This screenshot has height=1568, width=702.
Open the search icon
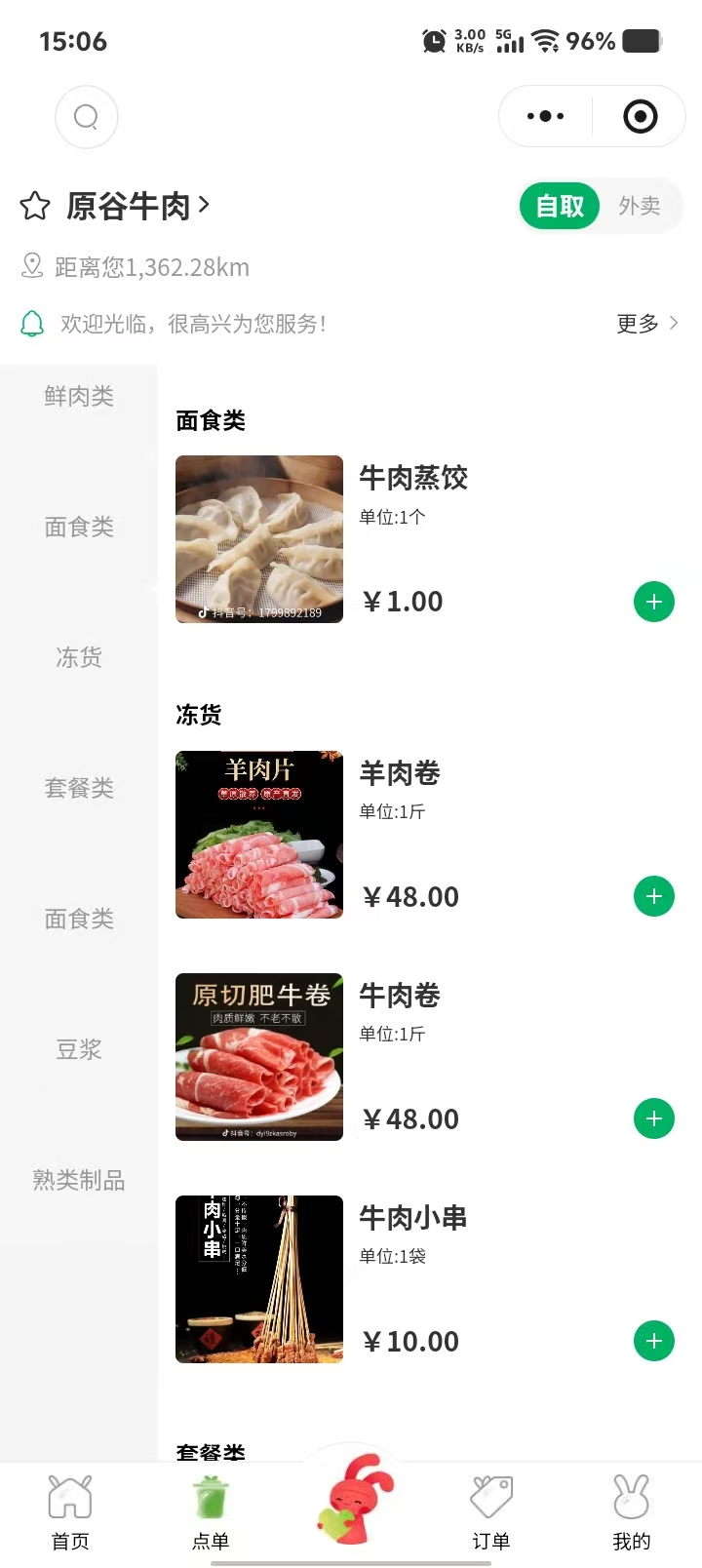click(x=87, y=117)
